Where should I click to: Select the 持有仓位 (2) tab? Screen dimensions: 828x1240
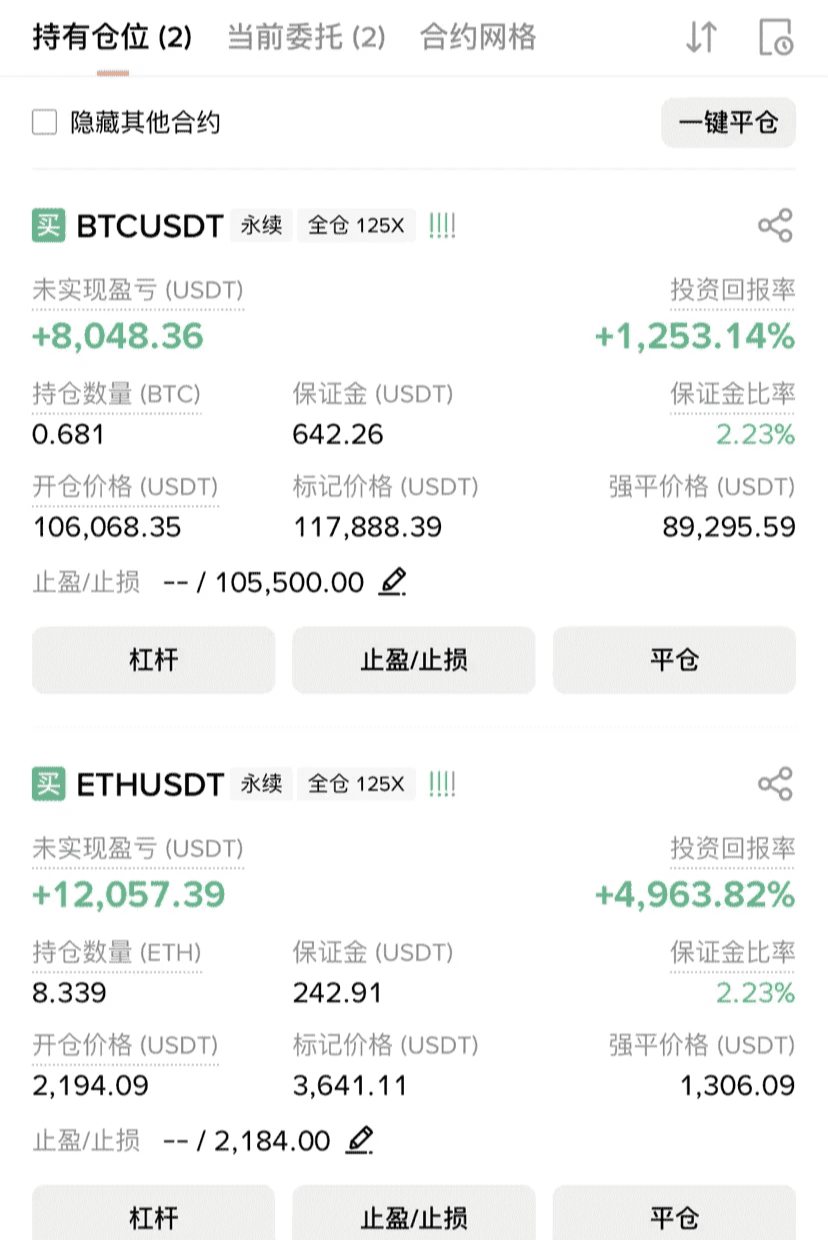pos(112,38)
